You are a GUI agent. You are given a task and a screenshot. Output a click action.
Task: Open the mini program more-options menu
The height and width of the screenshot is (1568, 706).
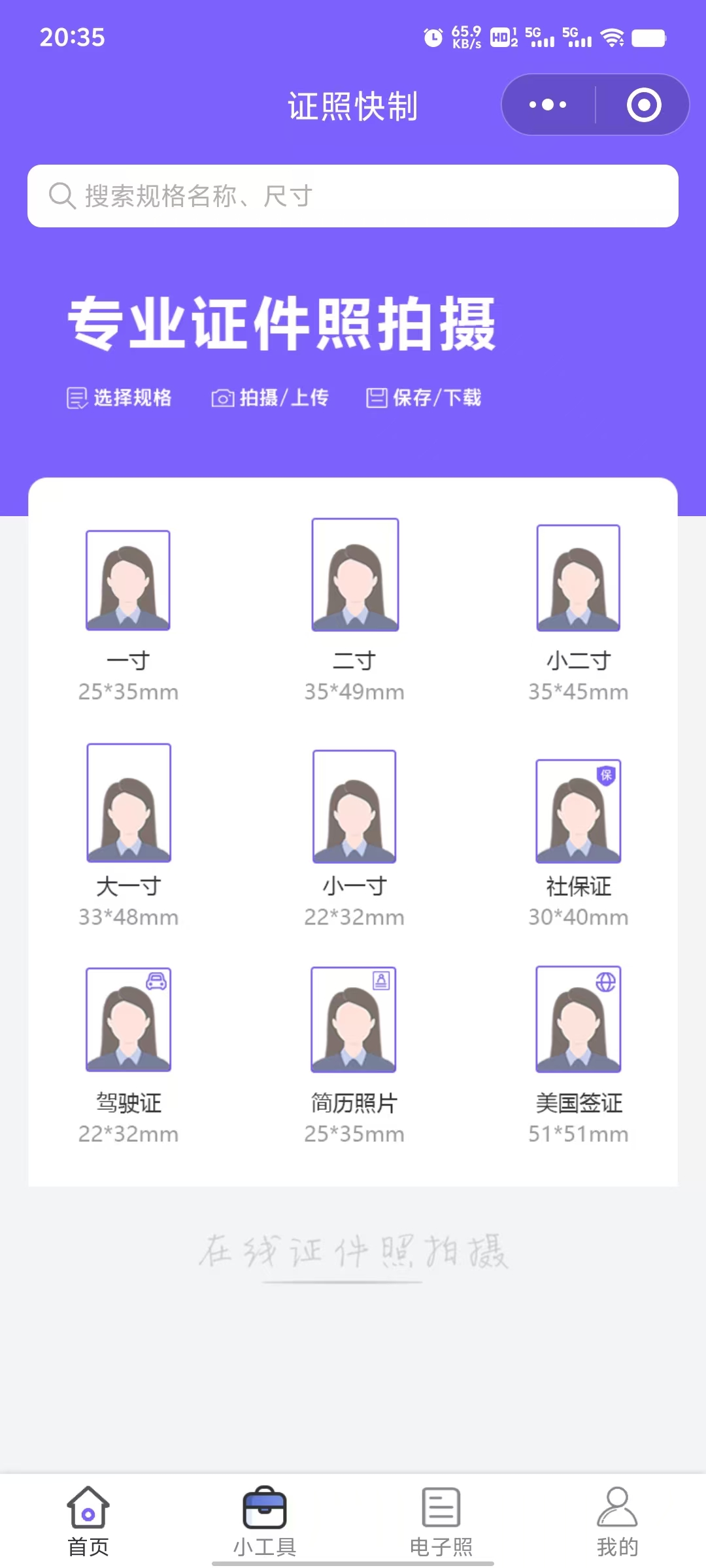tap(548, 105)
